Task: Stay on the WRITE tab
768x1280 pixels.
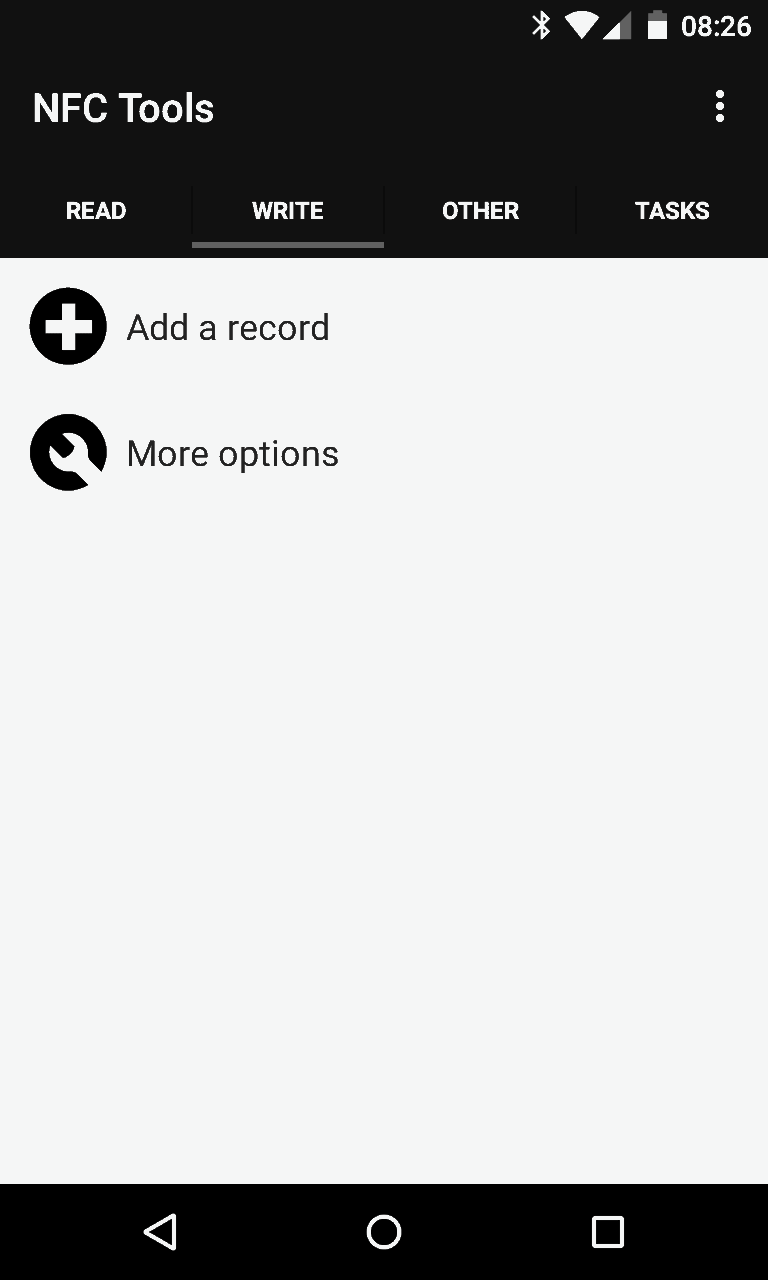Action: pos(287,211)
